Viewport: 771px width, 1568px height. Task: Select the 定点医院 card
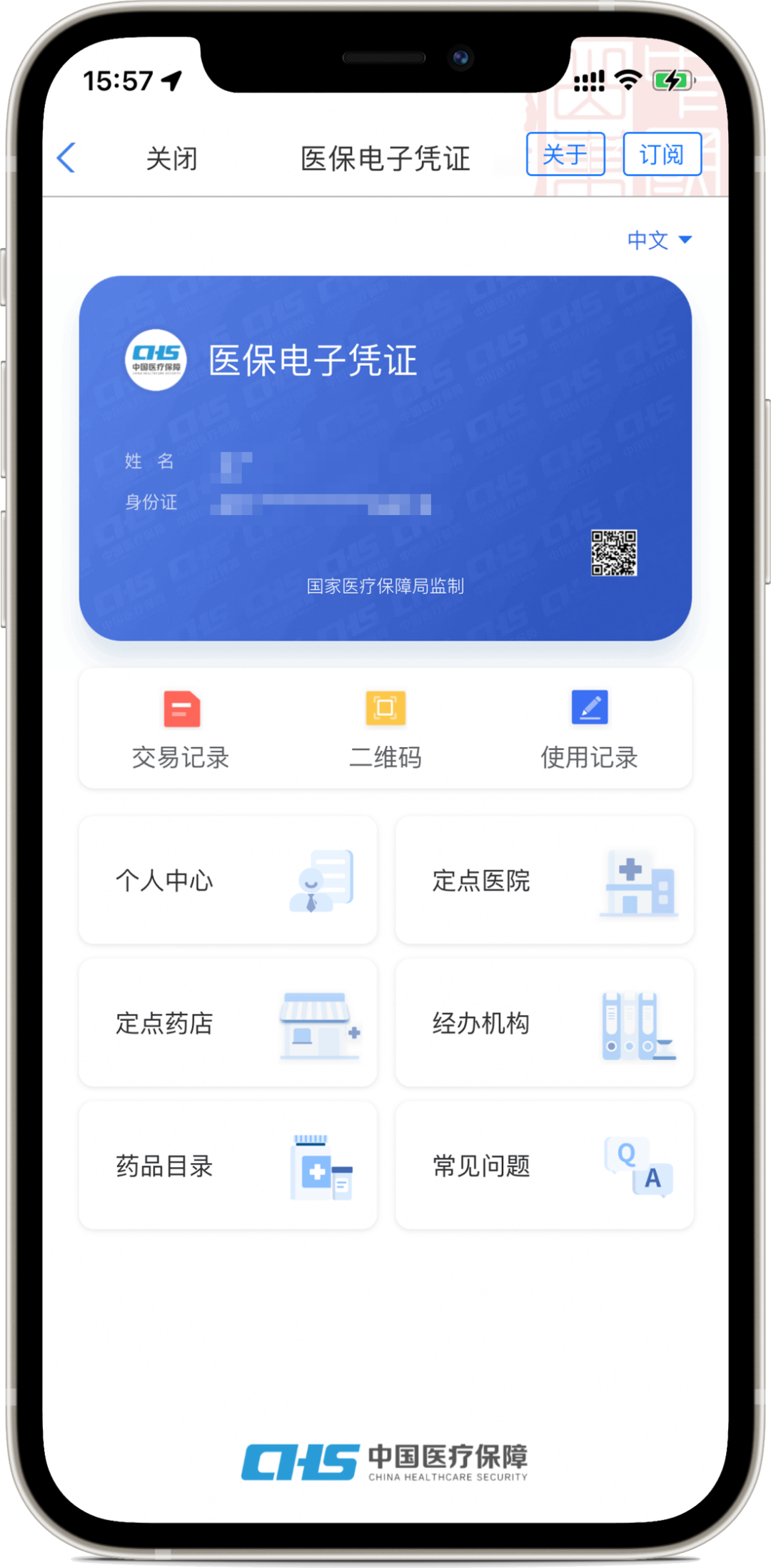click(x=544, y=880)
